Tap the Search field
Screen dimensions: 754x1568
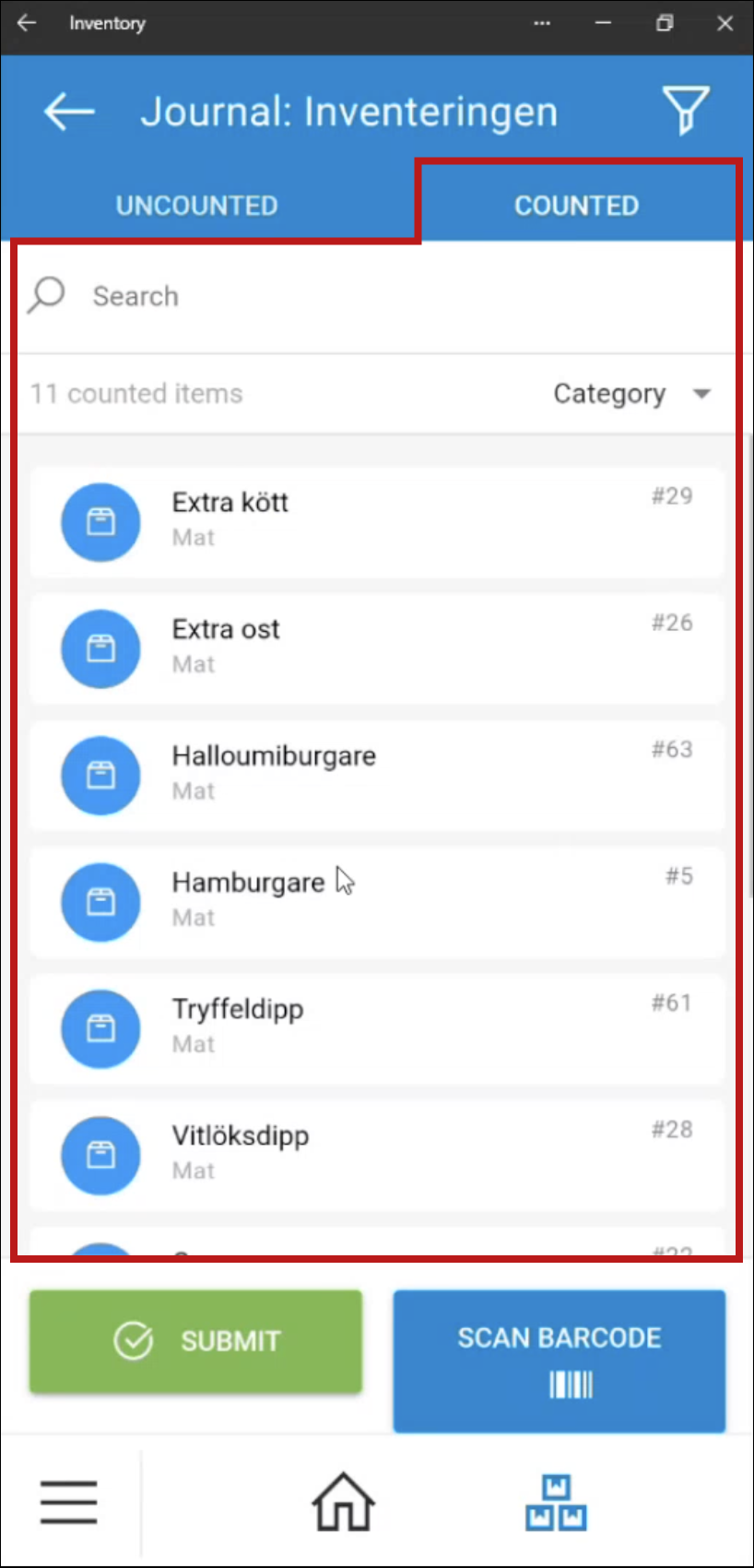376,296
